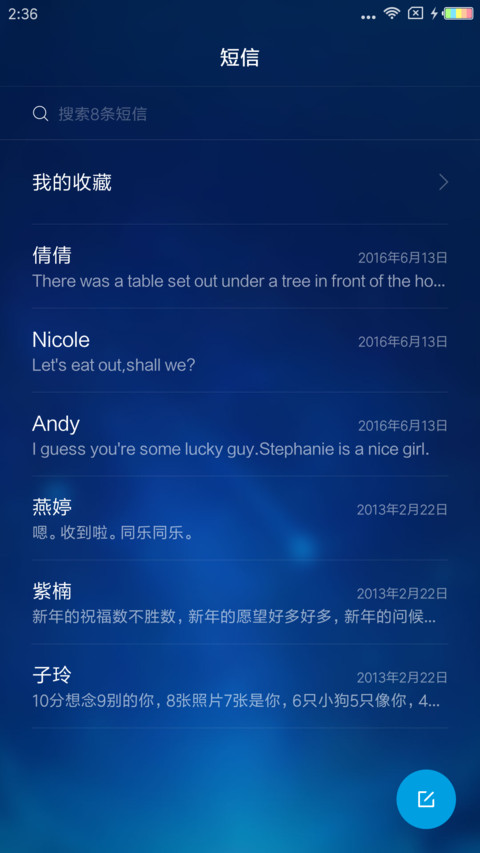Screen dimensions: 480x853
Task: Open the conversation with 倩倩
Action: (239, 267)
